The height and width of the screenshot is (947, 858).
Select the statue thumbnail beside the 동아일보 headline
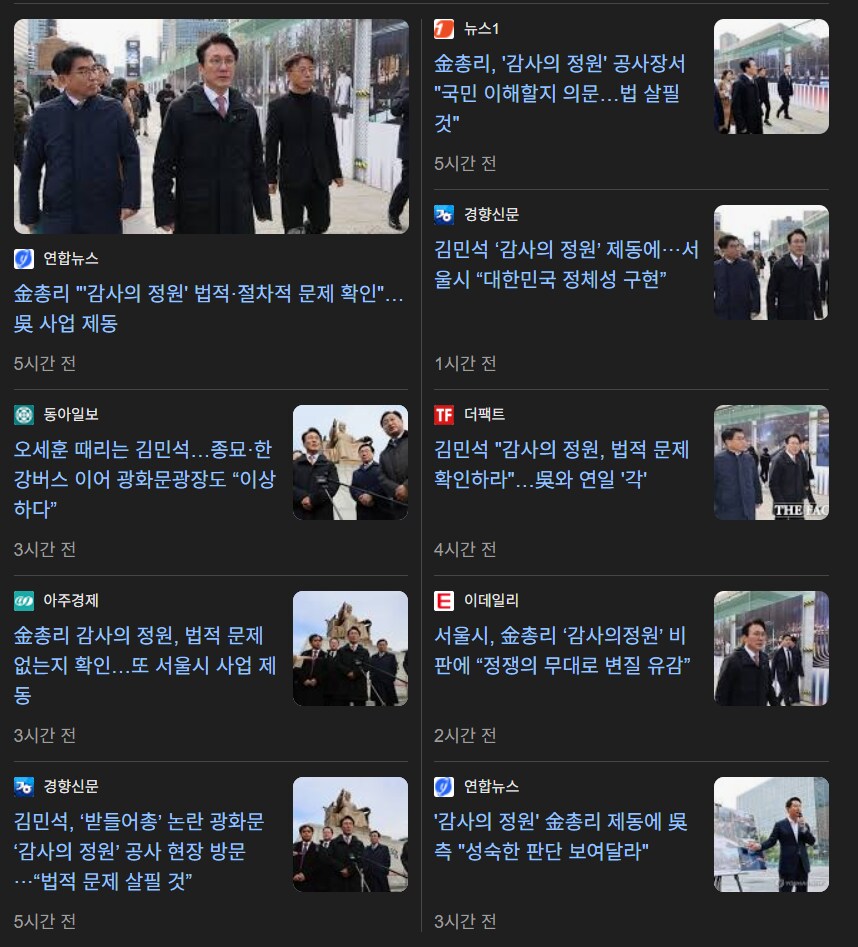click(350, 462)
